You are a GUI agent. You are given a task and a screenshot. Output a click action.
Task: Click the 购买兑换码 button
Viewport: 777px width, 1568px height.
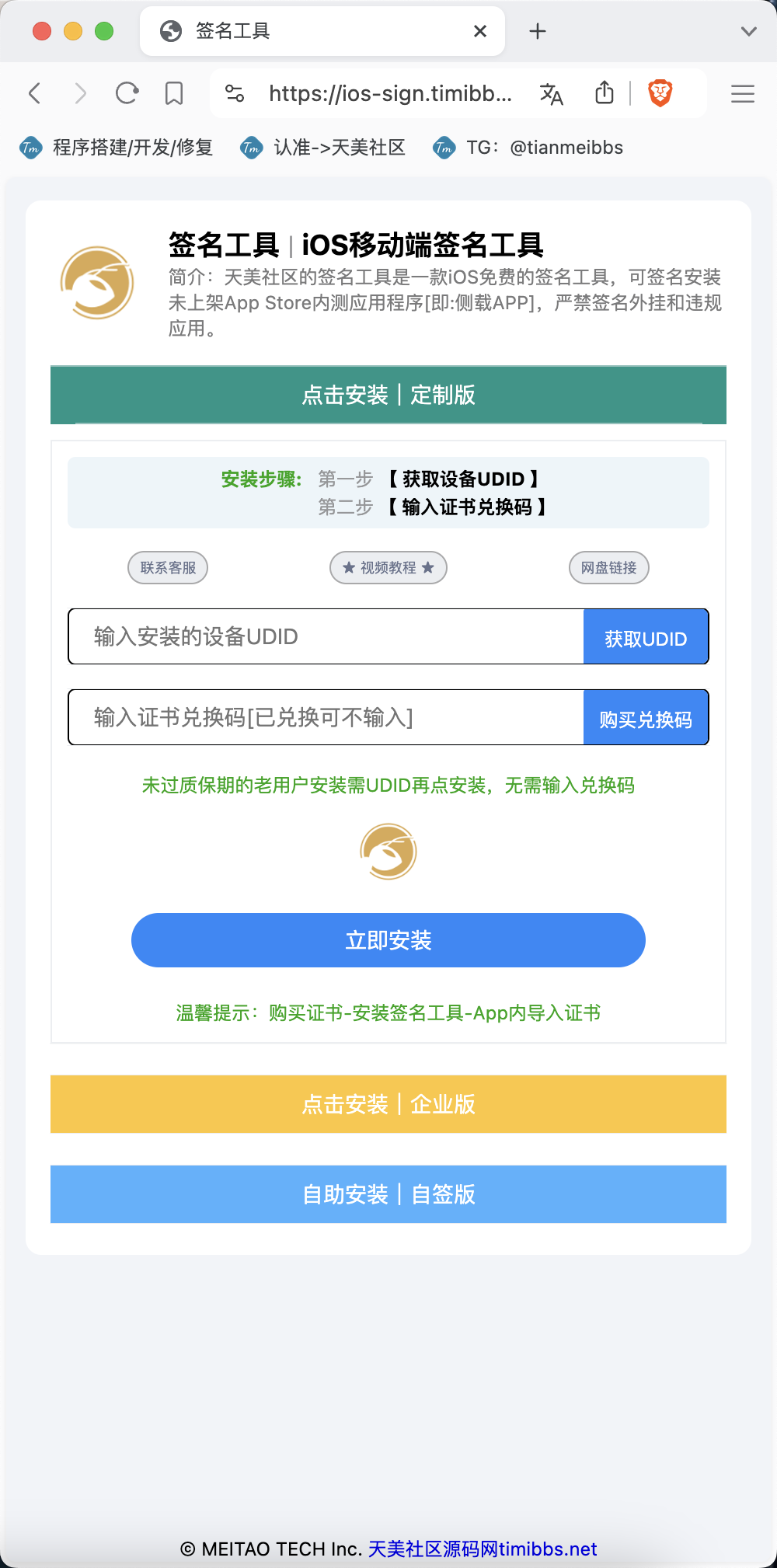645,717
